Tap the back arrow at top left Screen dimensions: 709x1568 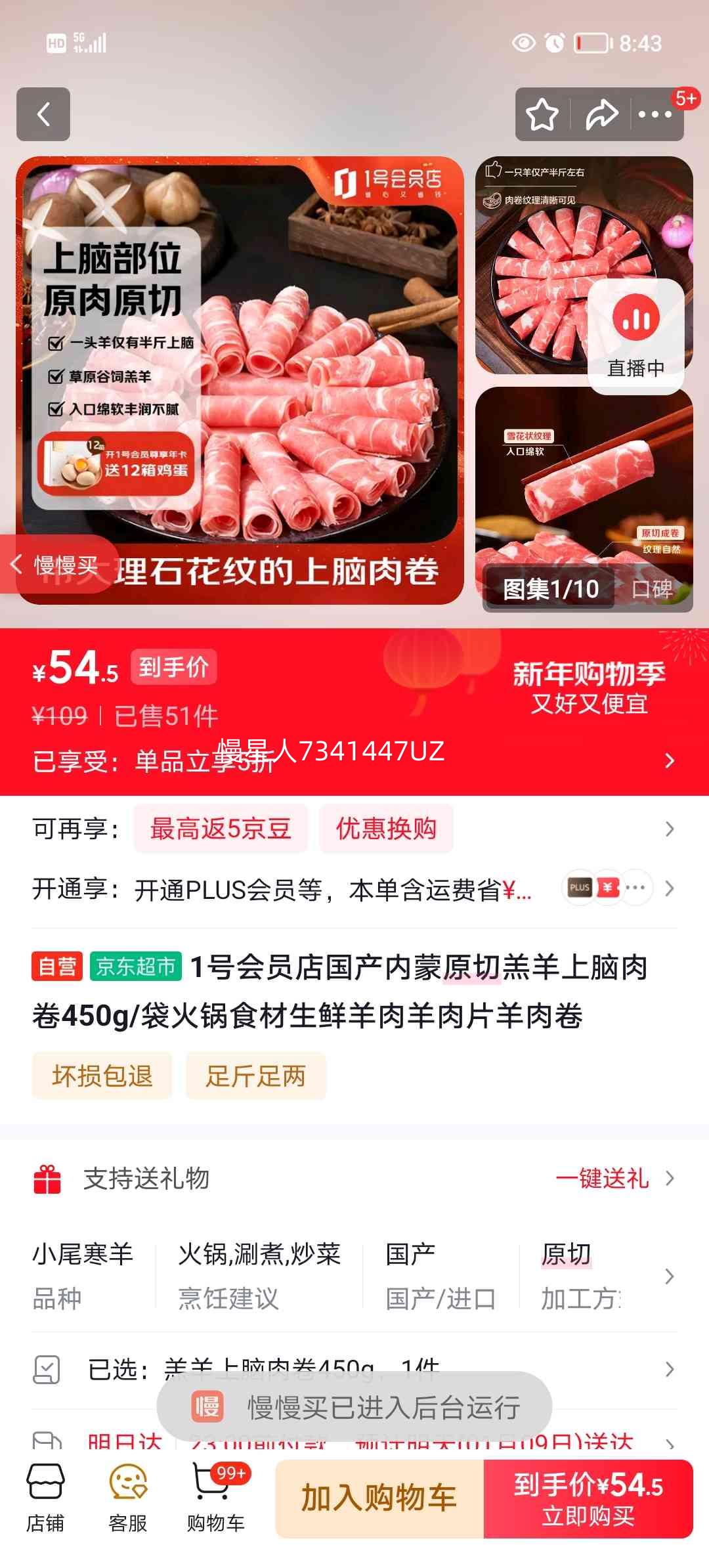point(44,114)
